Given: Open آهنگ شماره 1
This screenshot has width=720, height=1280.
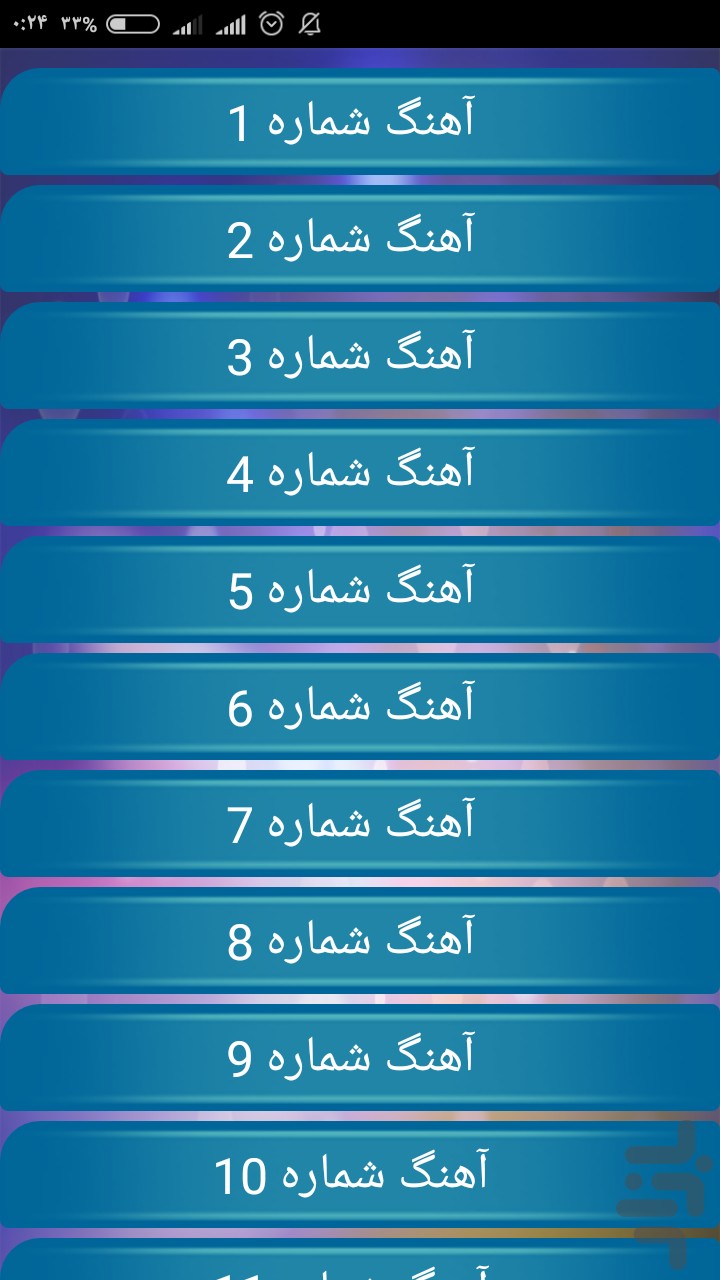Looking at the screenshot, I should pos(360,122).
